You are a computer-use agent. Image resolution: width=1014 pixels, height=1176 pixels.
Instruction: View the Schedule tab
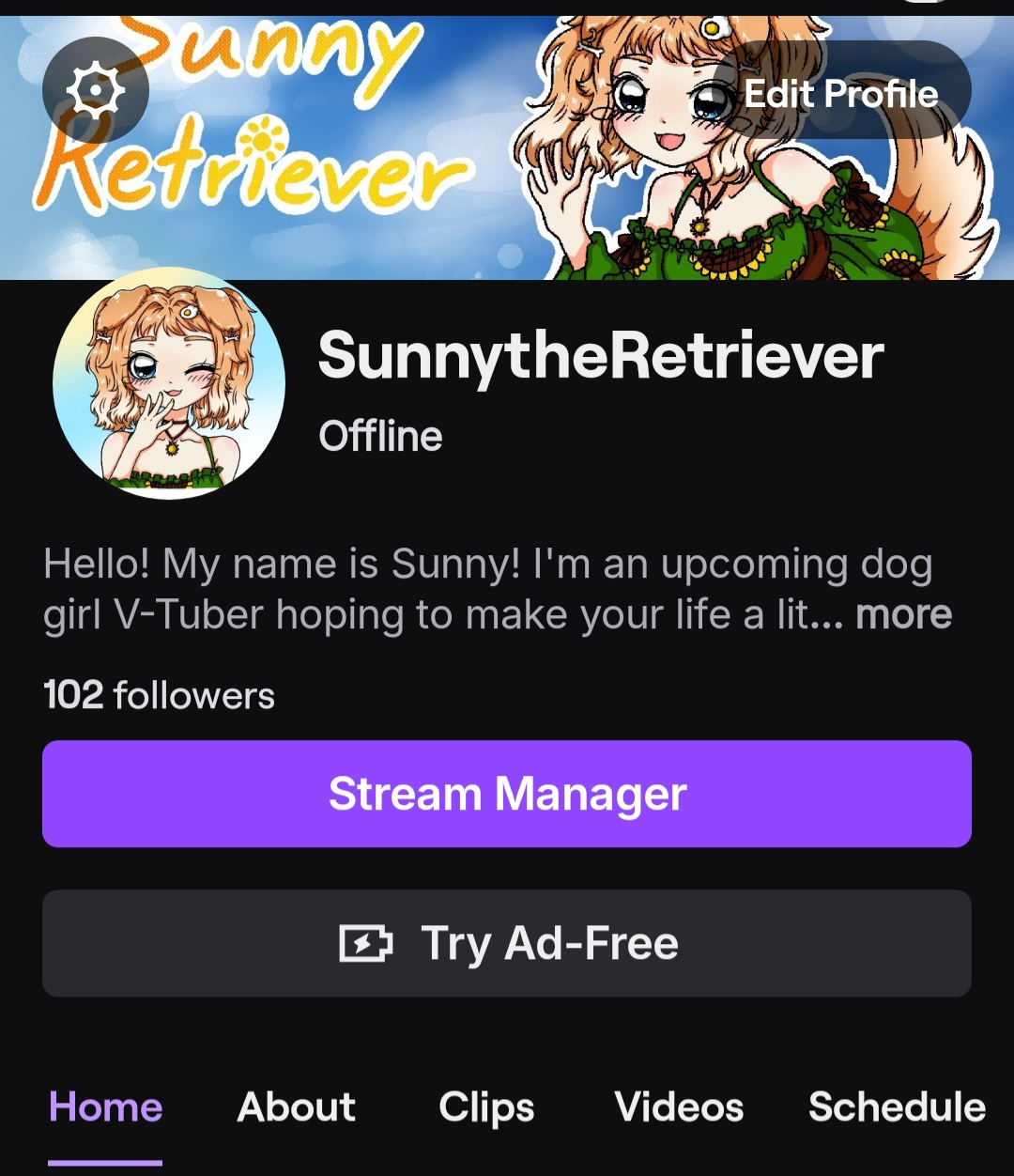tap(897, 1106)
